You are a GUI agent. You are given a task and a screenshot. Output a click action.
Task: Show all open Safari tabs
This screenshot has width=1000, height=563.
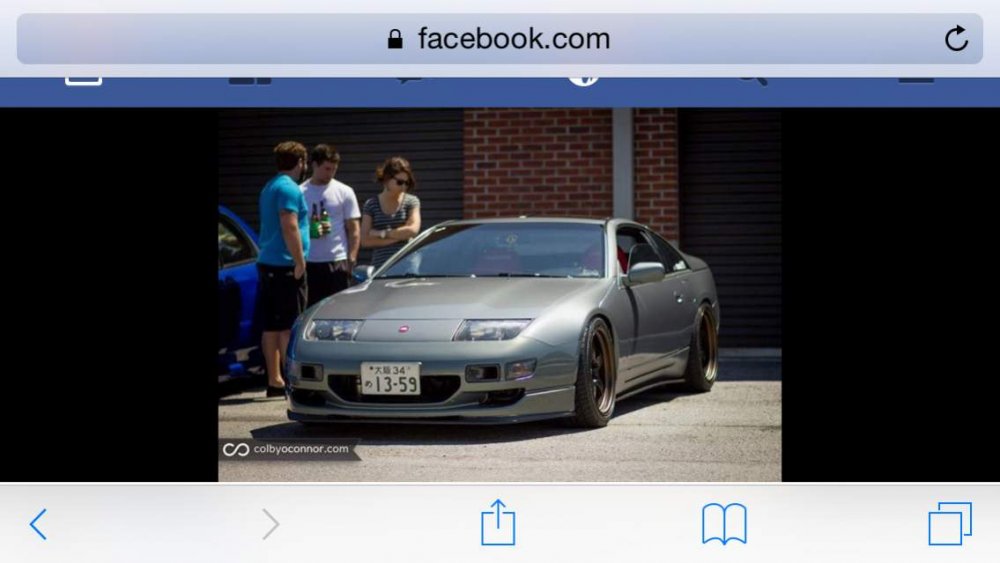coord(949,524)
